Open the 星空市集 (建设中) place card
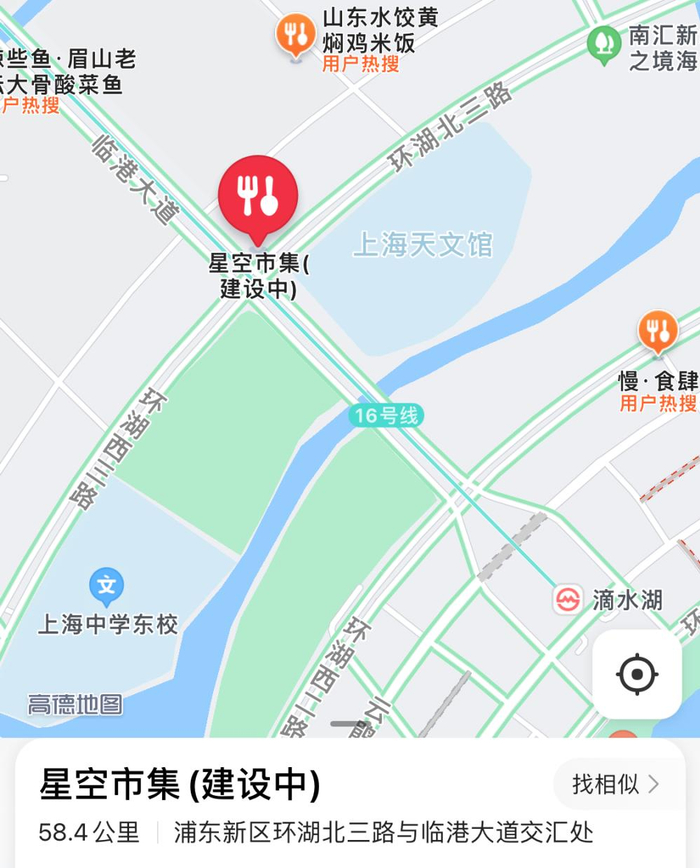The height and width of the screenshot is (868, 700). tap(350, 803)
